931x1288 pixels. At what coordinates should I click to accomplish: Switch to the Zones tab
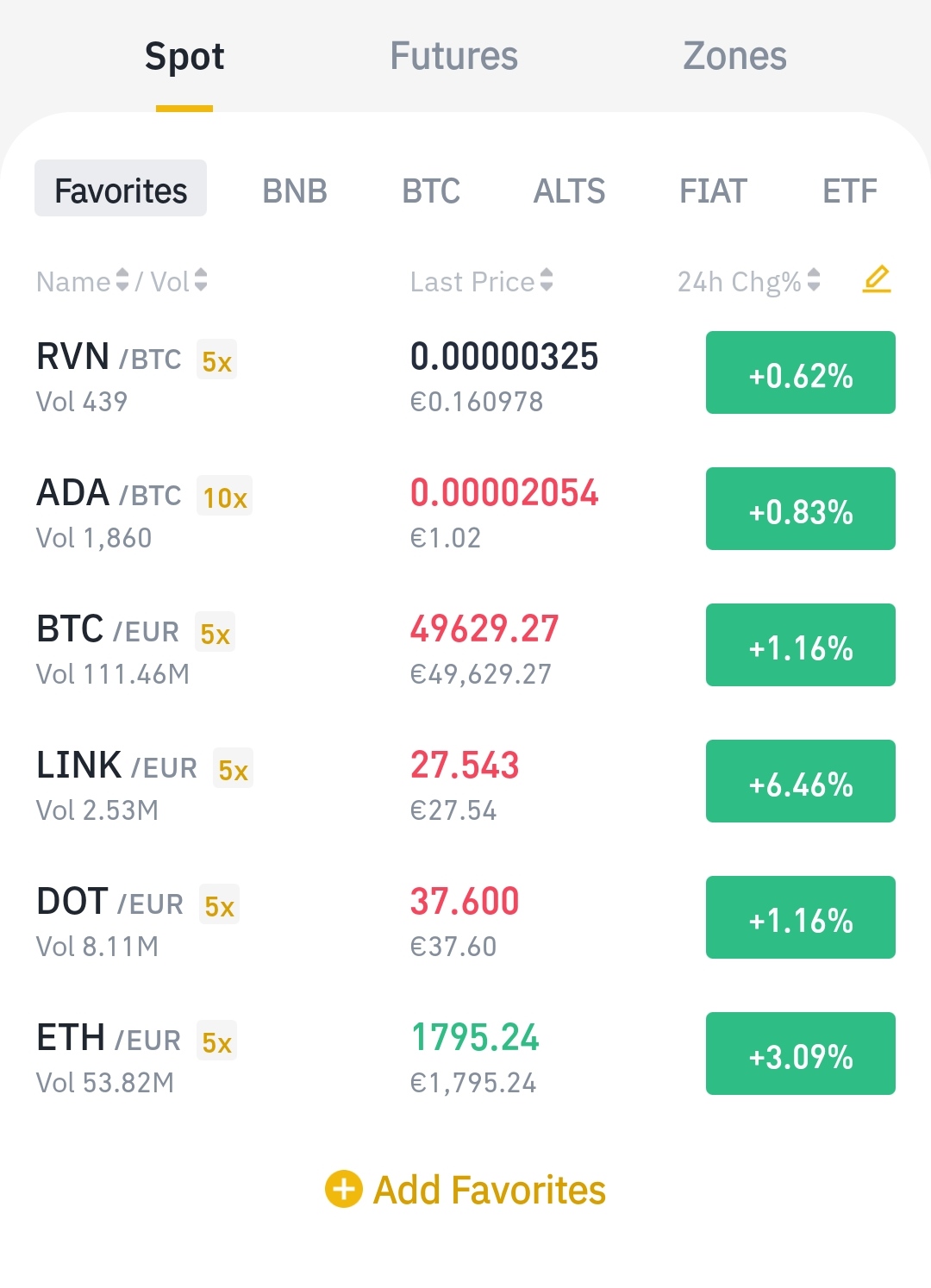[x=734, y=57]
